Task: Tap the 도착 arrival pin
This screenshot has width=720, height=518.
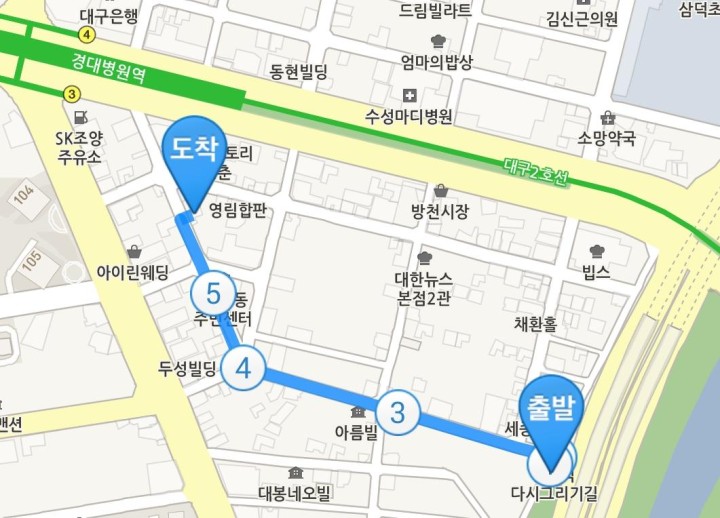Action: click(194, 157)
